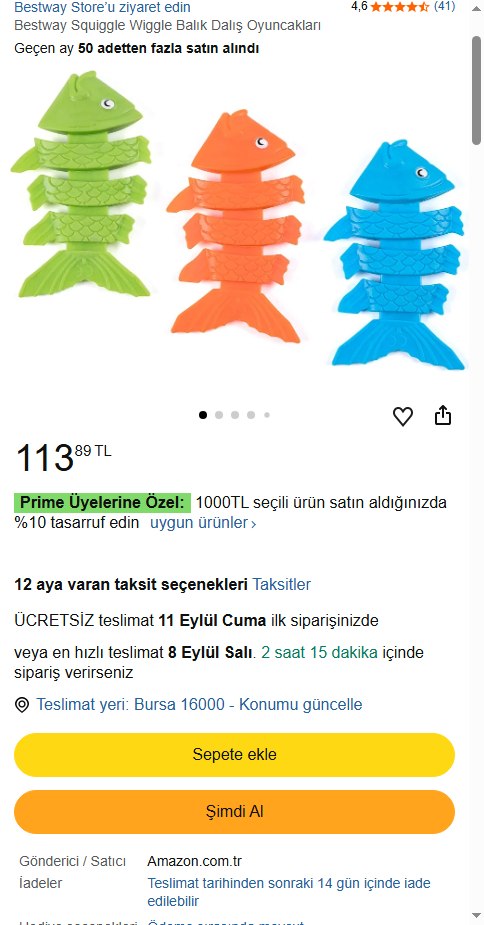Tap the Sepete ekle button
Viewport: 484px width, 925px height.
pyautogui.click(x=234, y=755)
